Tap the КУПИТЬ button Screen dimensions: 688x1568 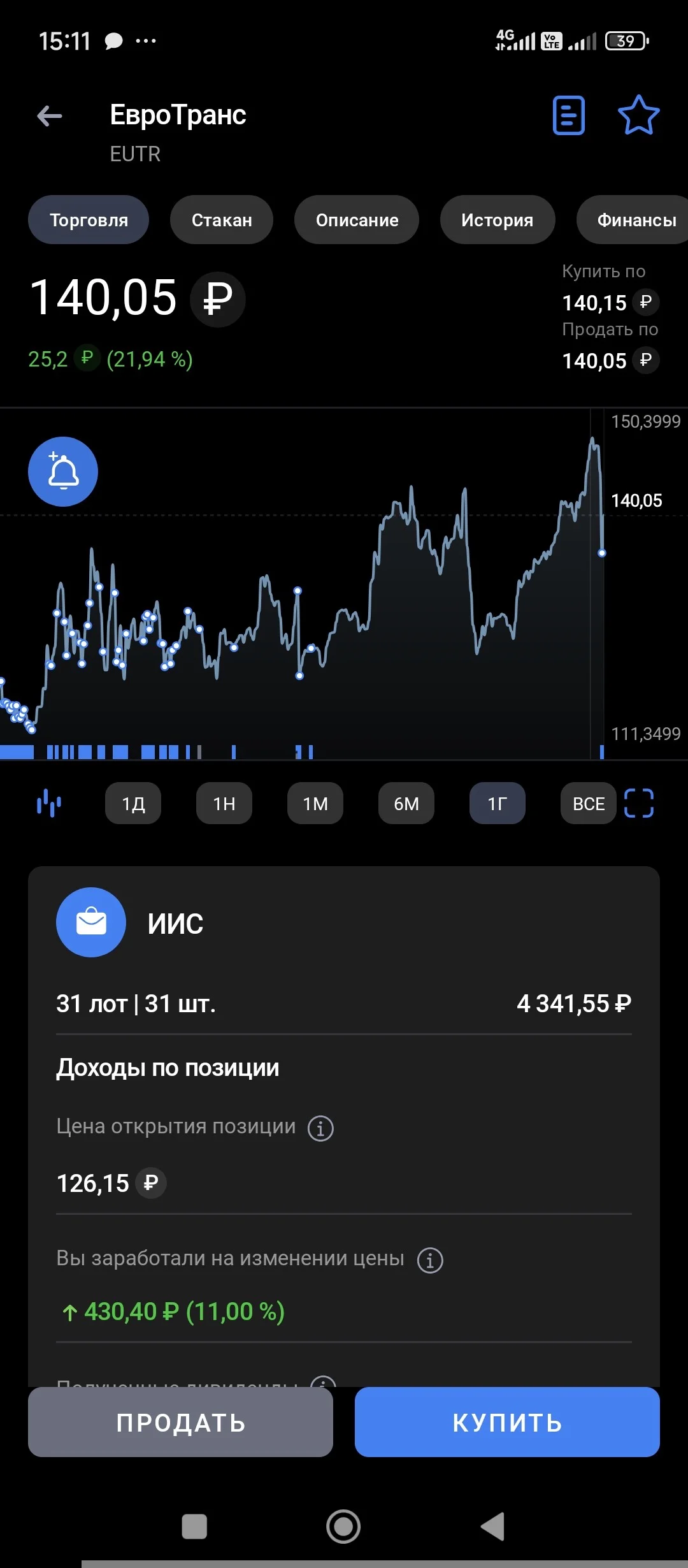click(507, 1422)
